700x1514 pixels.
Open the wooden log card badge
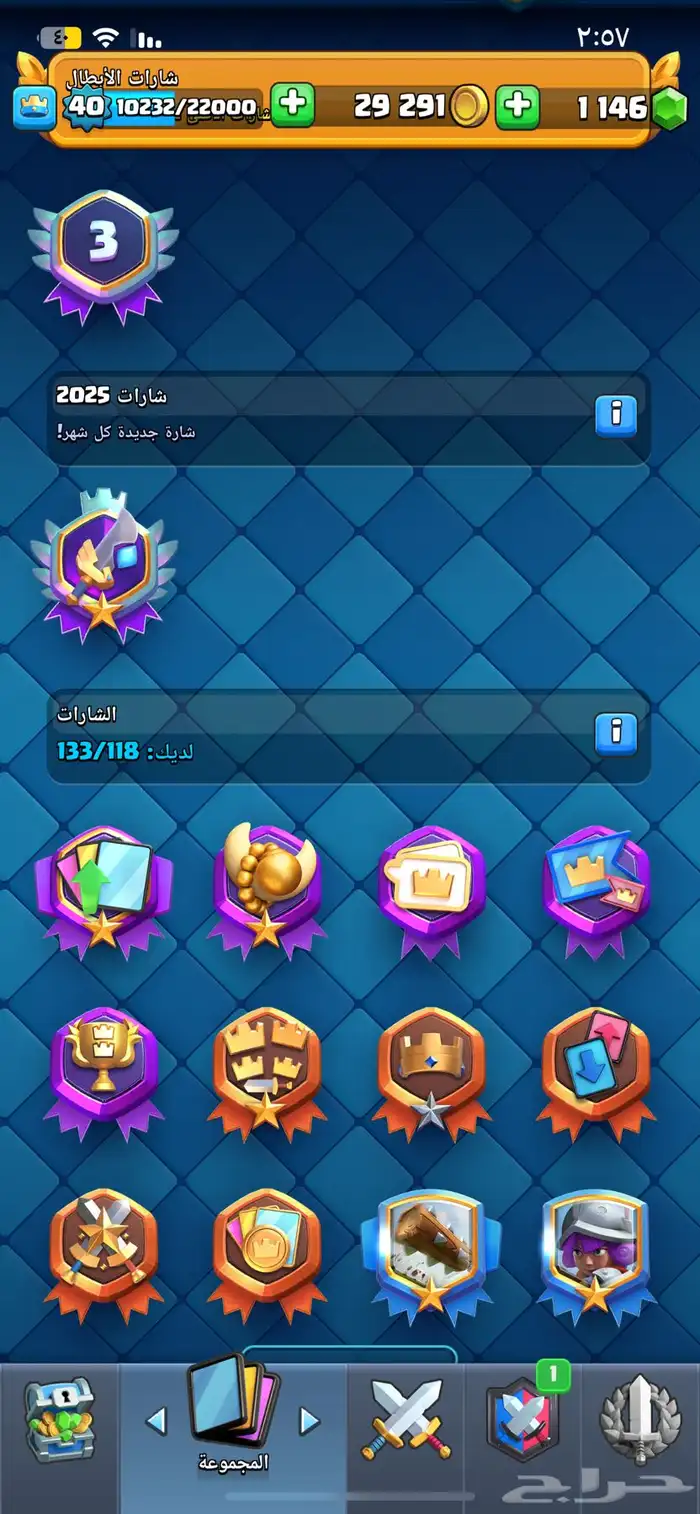tap(431, 1250)
